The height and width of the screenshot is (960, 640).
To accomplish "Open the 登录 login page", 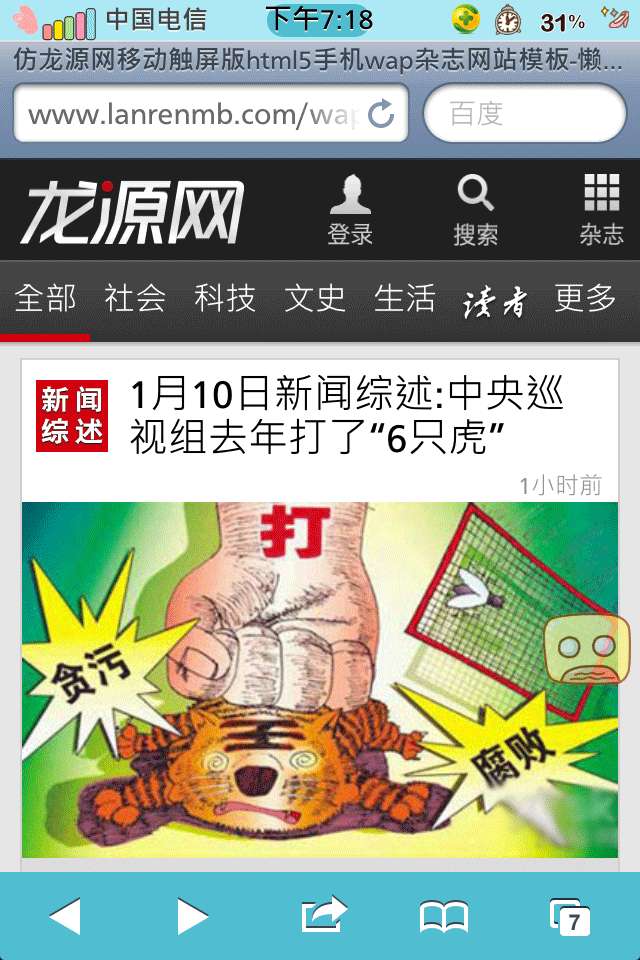I will click(350, 210).
